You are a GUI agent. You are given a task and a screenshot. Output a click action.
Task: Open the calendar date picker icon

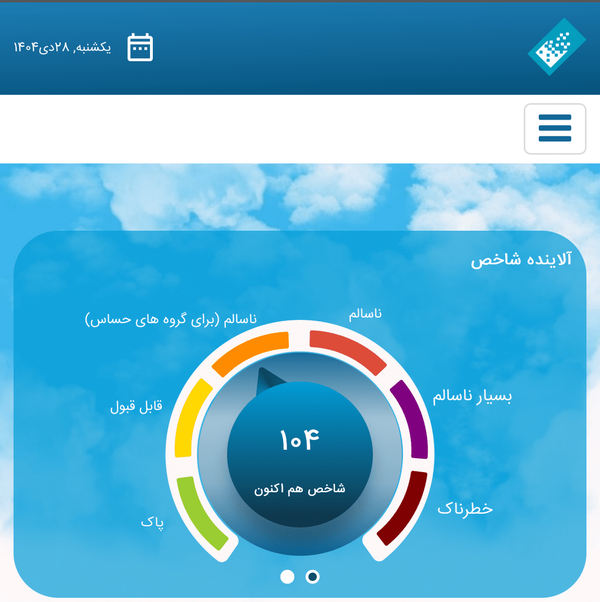click(141, 47)
